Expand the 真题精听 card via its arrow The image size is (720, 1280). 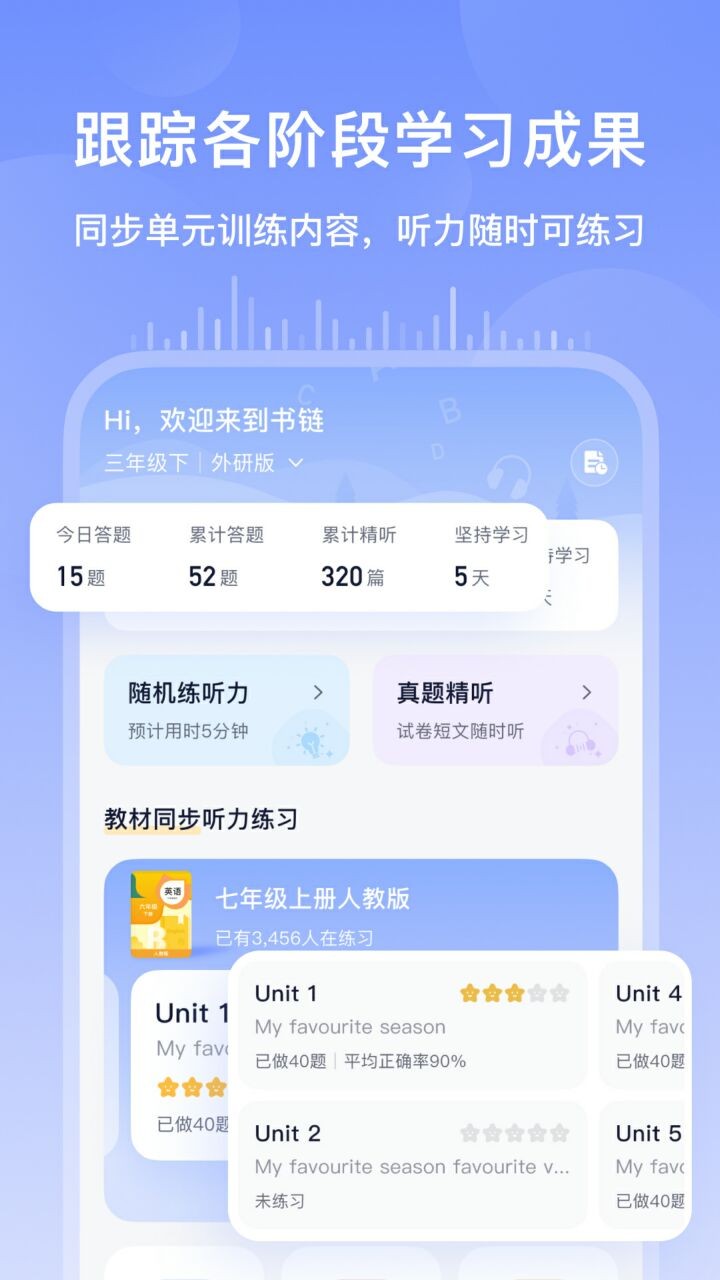588,691
